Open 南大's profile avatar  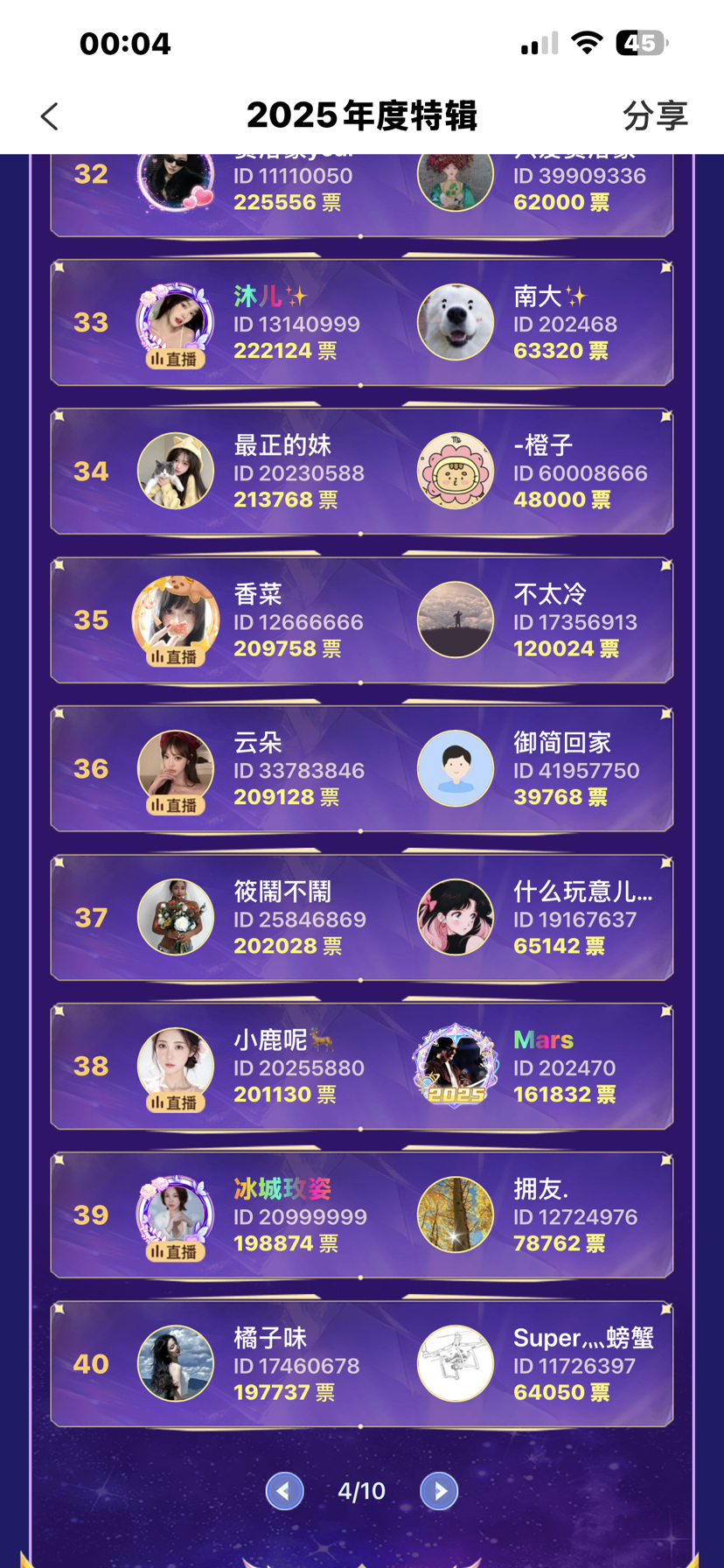[456, 322]
